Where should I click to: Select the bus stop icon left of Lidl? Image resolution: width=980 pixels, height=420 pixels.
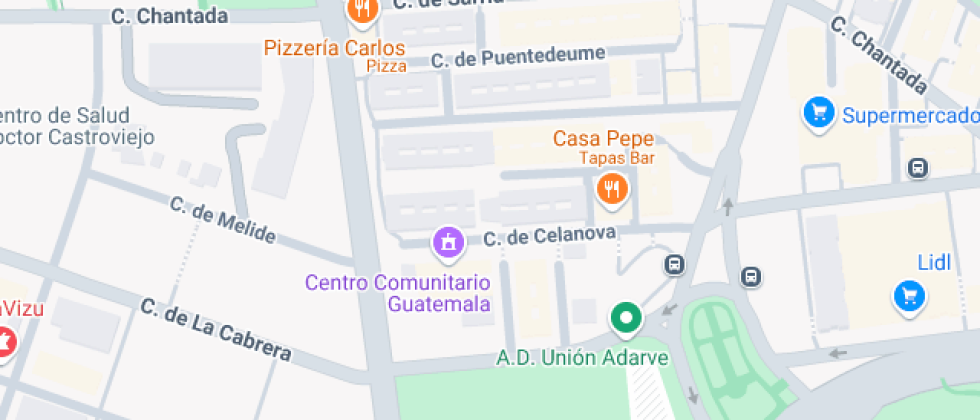(752, 277)
